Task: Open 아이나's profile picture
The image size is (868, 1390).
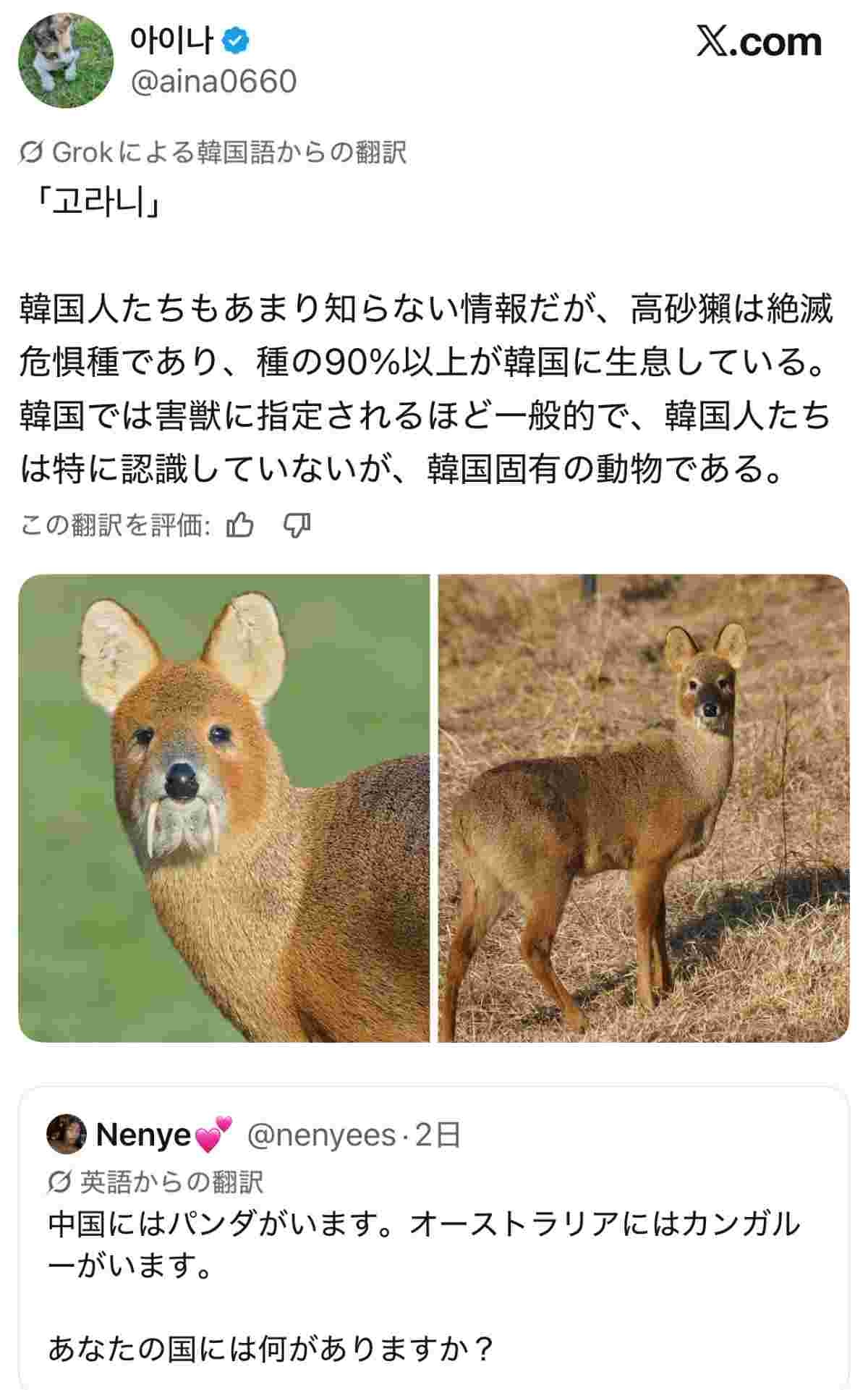Action: point(66,60)
